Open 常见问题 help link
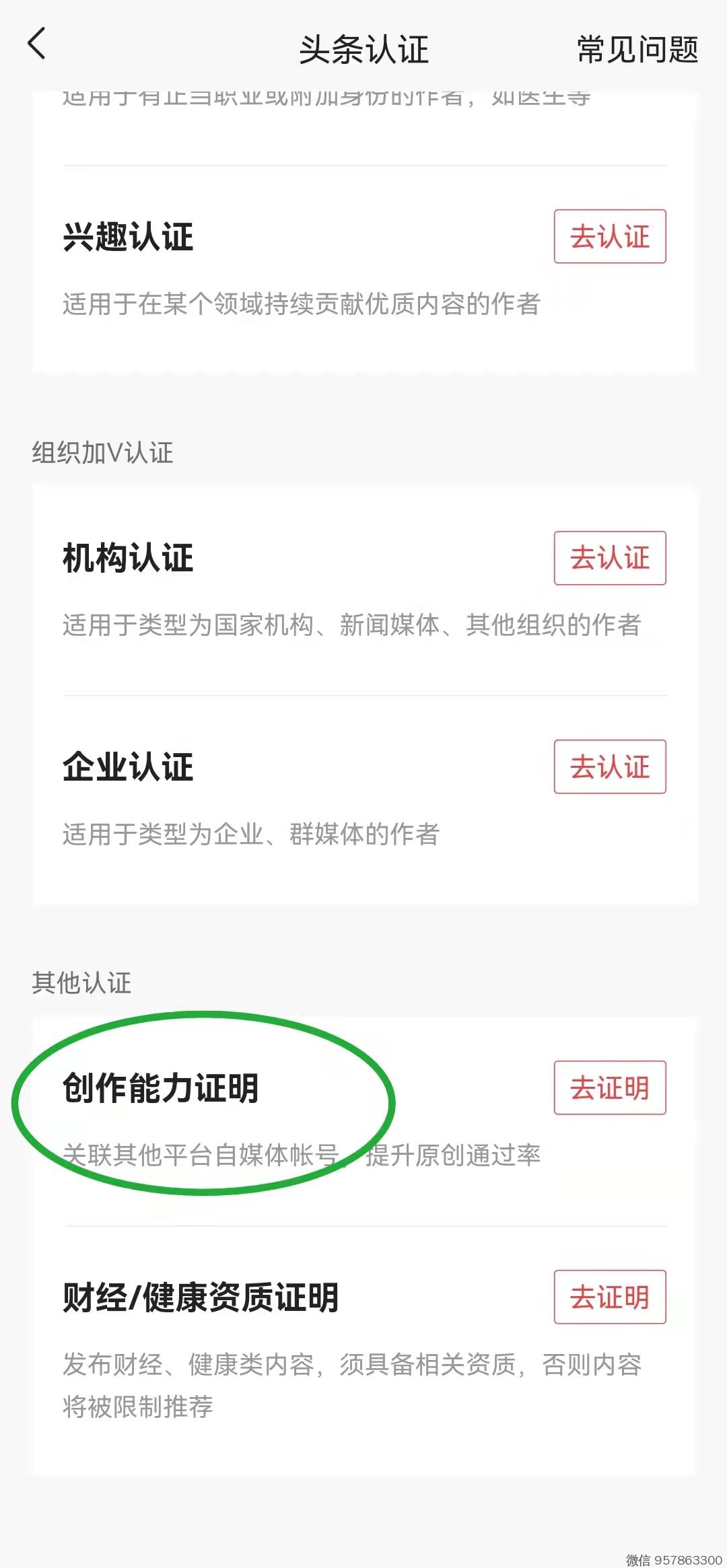 [637, 50]
